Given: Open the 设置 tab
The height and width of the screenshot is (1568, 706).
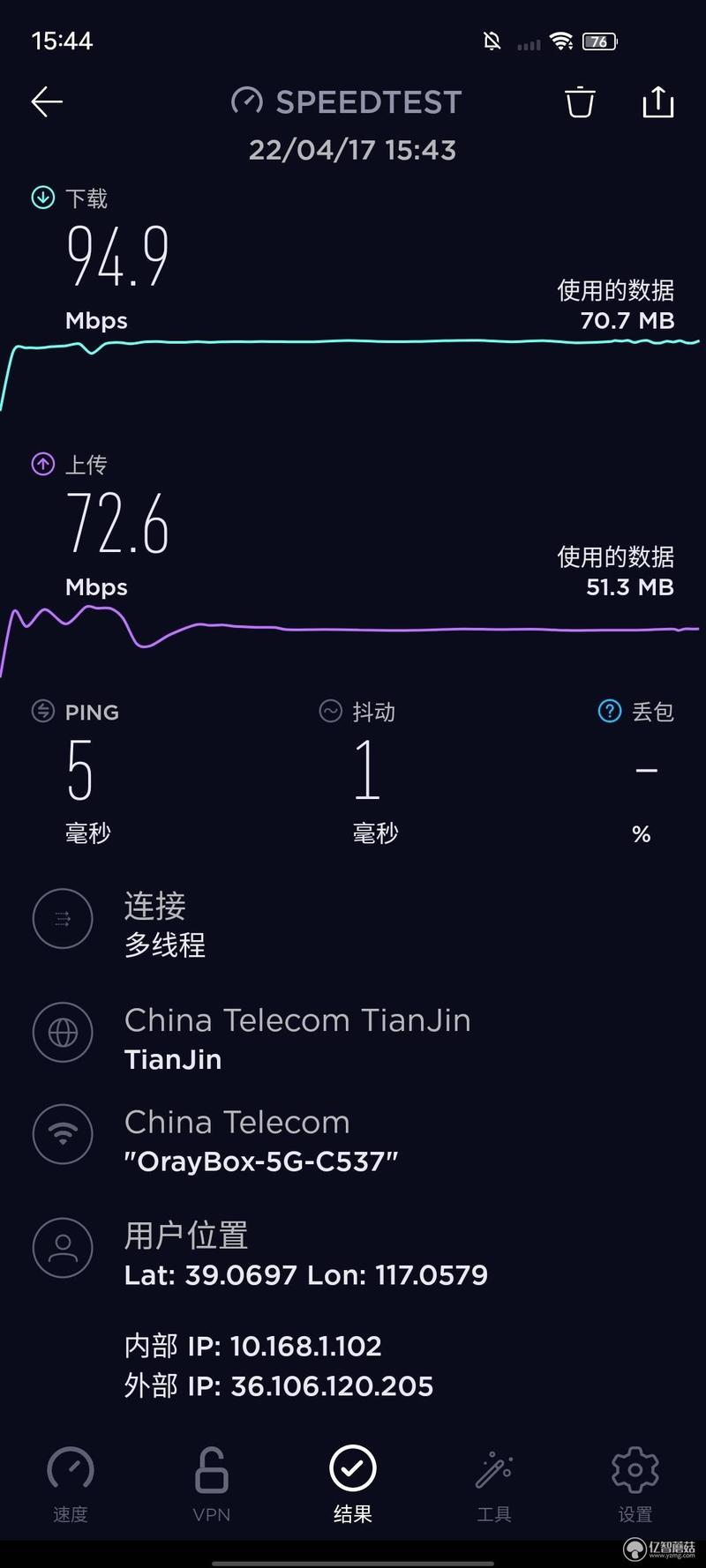Looking at the screenshot, I should coord(635,1485).
